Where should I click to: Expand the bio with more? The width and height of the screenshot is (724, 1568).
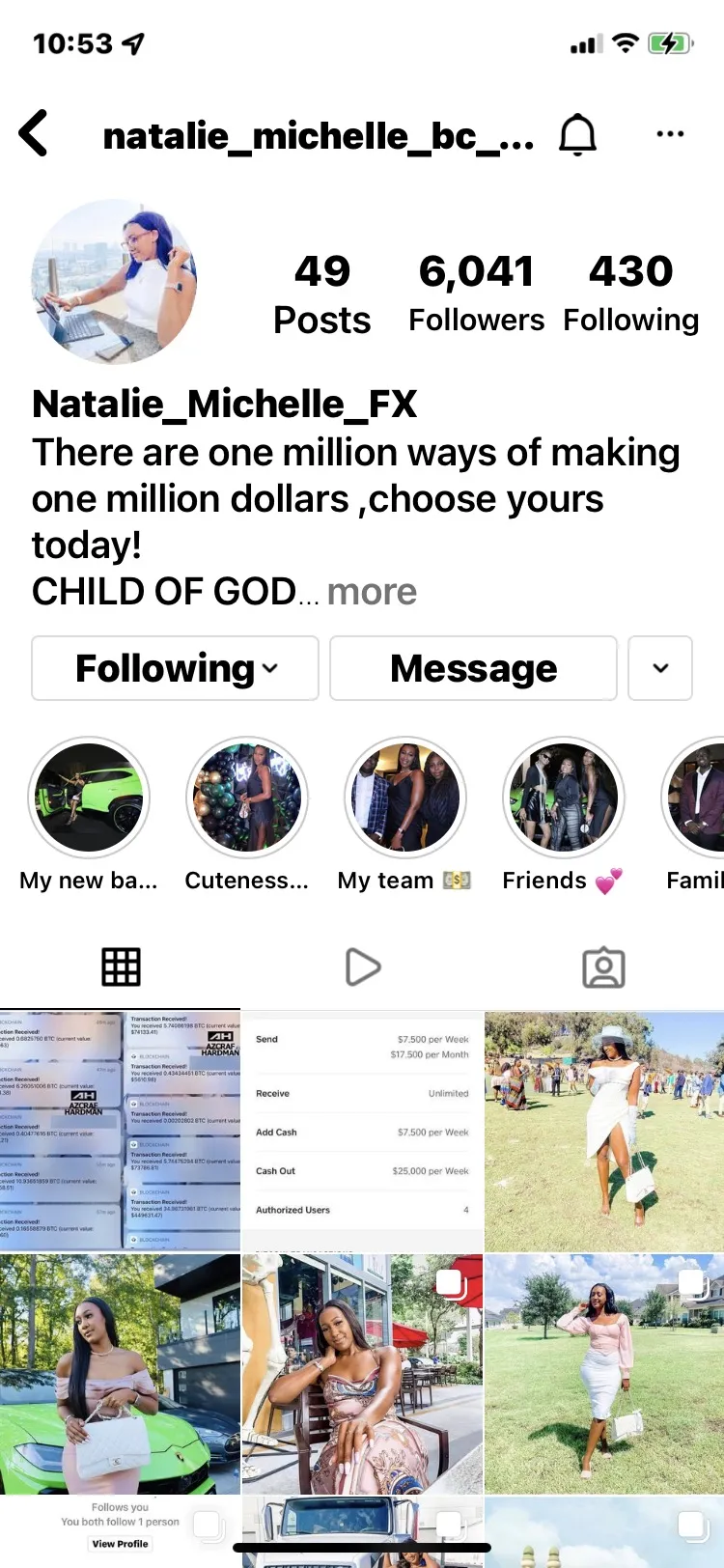(x=372, y=591)
